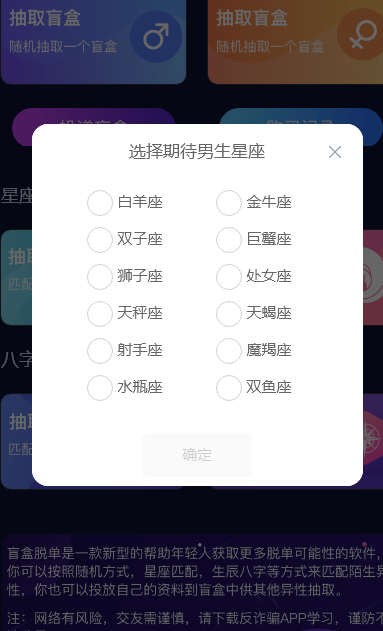Close the zodiac selection dialog
This screenshot has width=383, height=631.
(335, 152)
